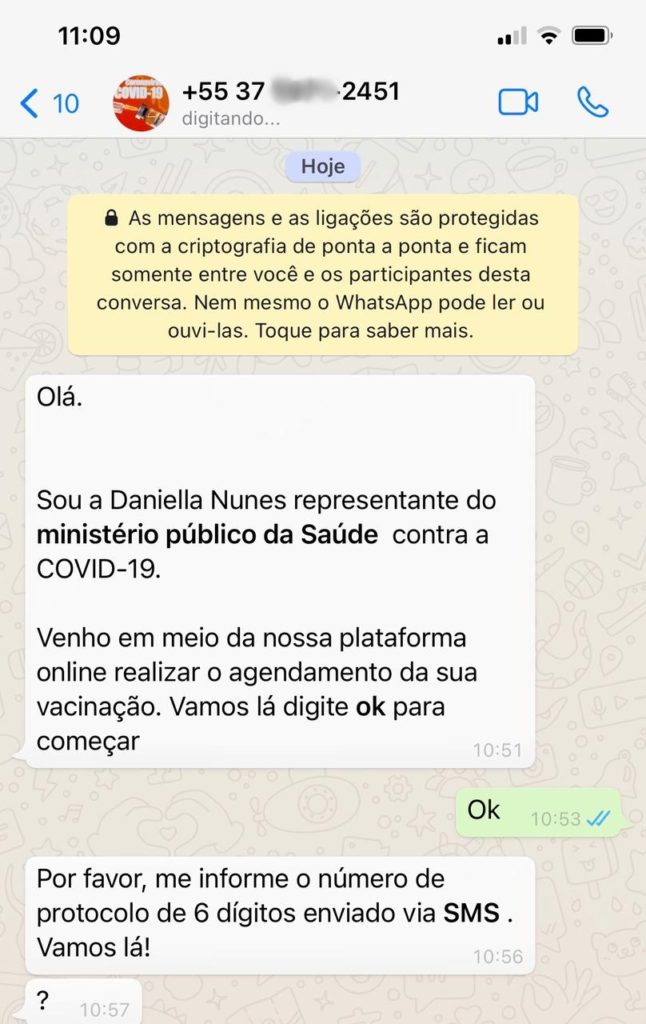
Task: Open contact info for +55 37 number
Action: tap(290, 93)
